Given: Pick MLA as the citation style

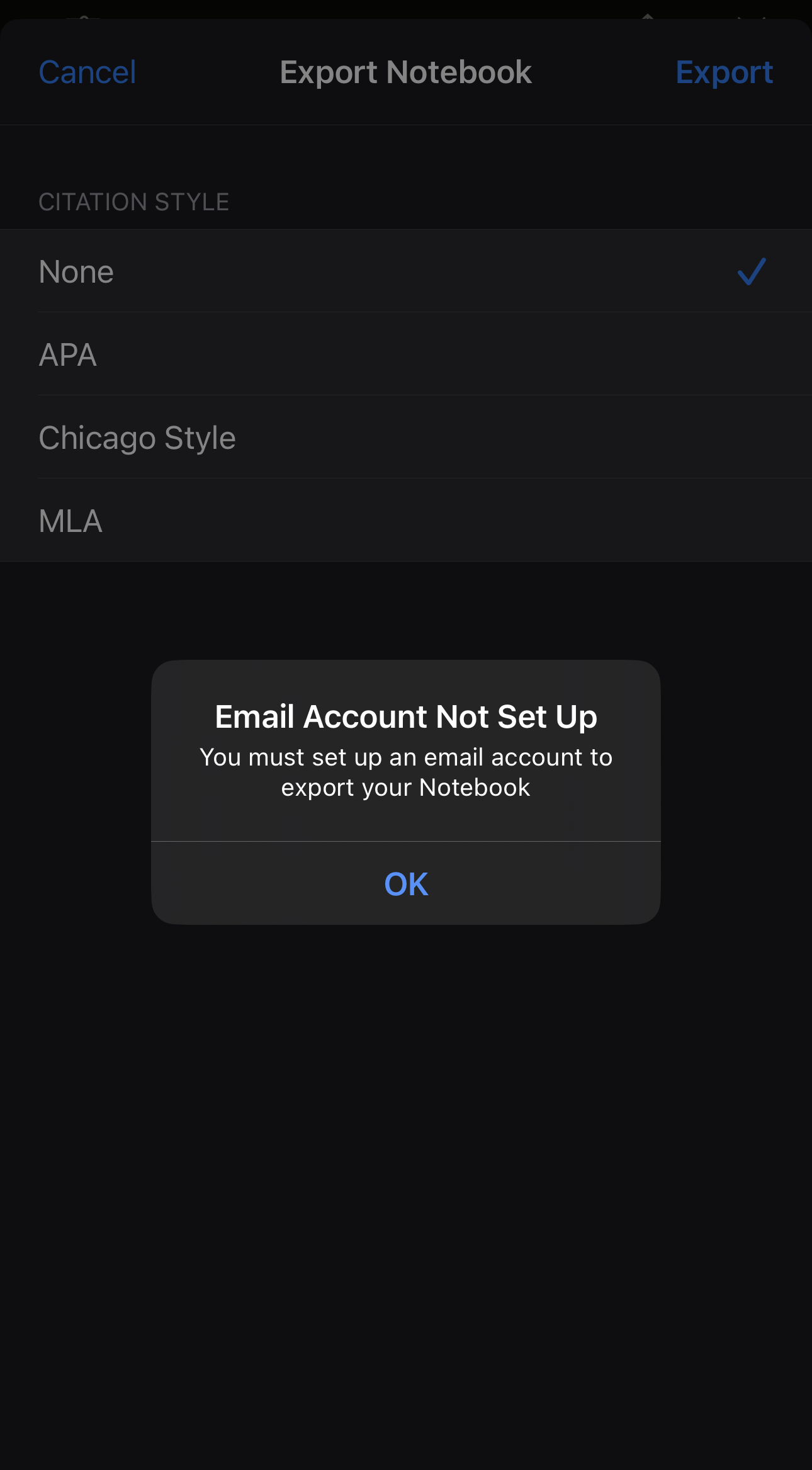Looking at the screenshot, I should point(406,521).
